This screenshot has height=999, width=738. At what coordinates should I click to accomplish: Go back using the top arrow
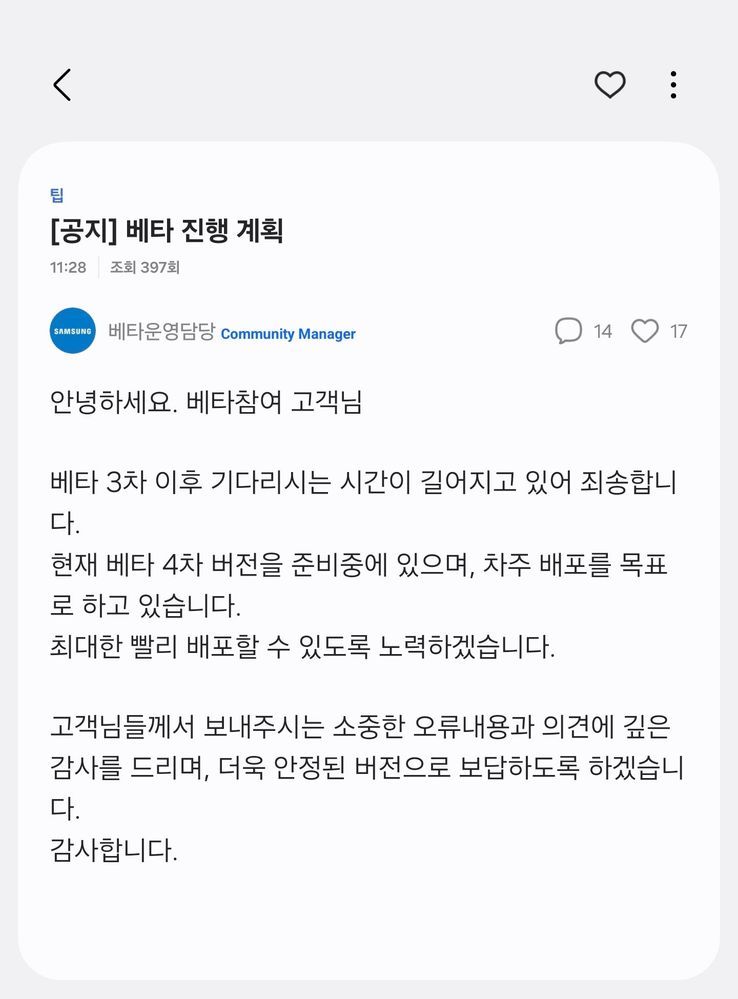[x=62, y=85]
